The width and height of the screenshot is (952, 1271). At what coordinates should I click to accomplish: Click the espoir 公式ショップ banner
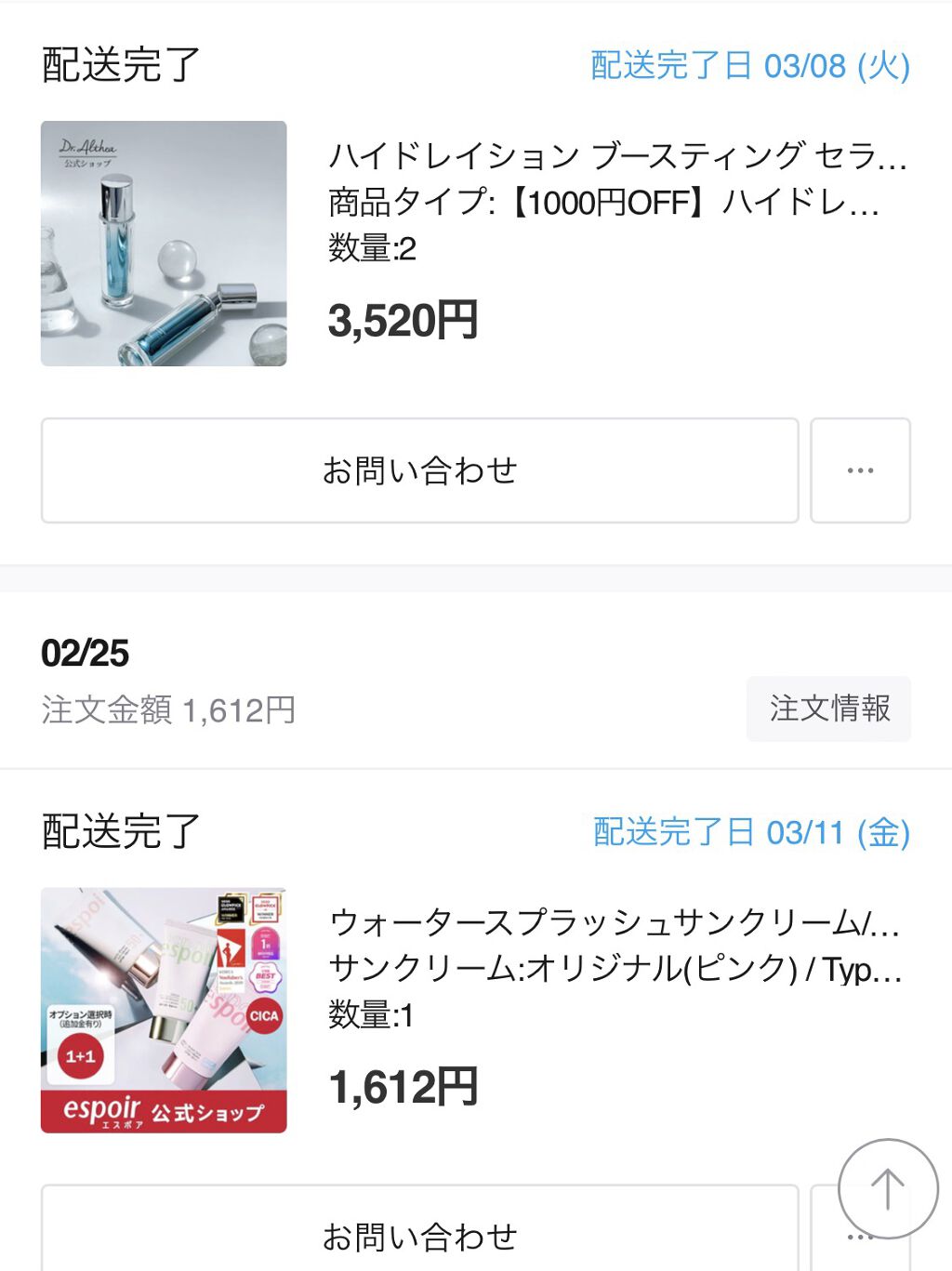click(164, 1111)
